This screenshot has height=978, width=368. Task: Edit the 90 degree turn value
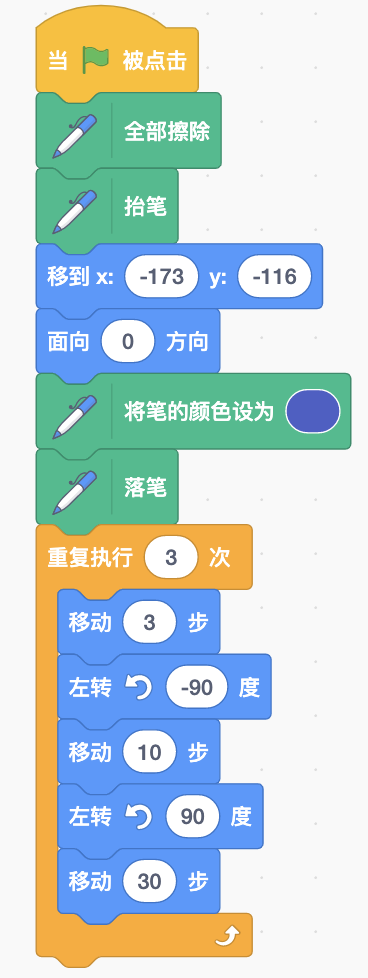click(x=193, y=816)
